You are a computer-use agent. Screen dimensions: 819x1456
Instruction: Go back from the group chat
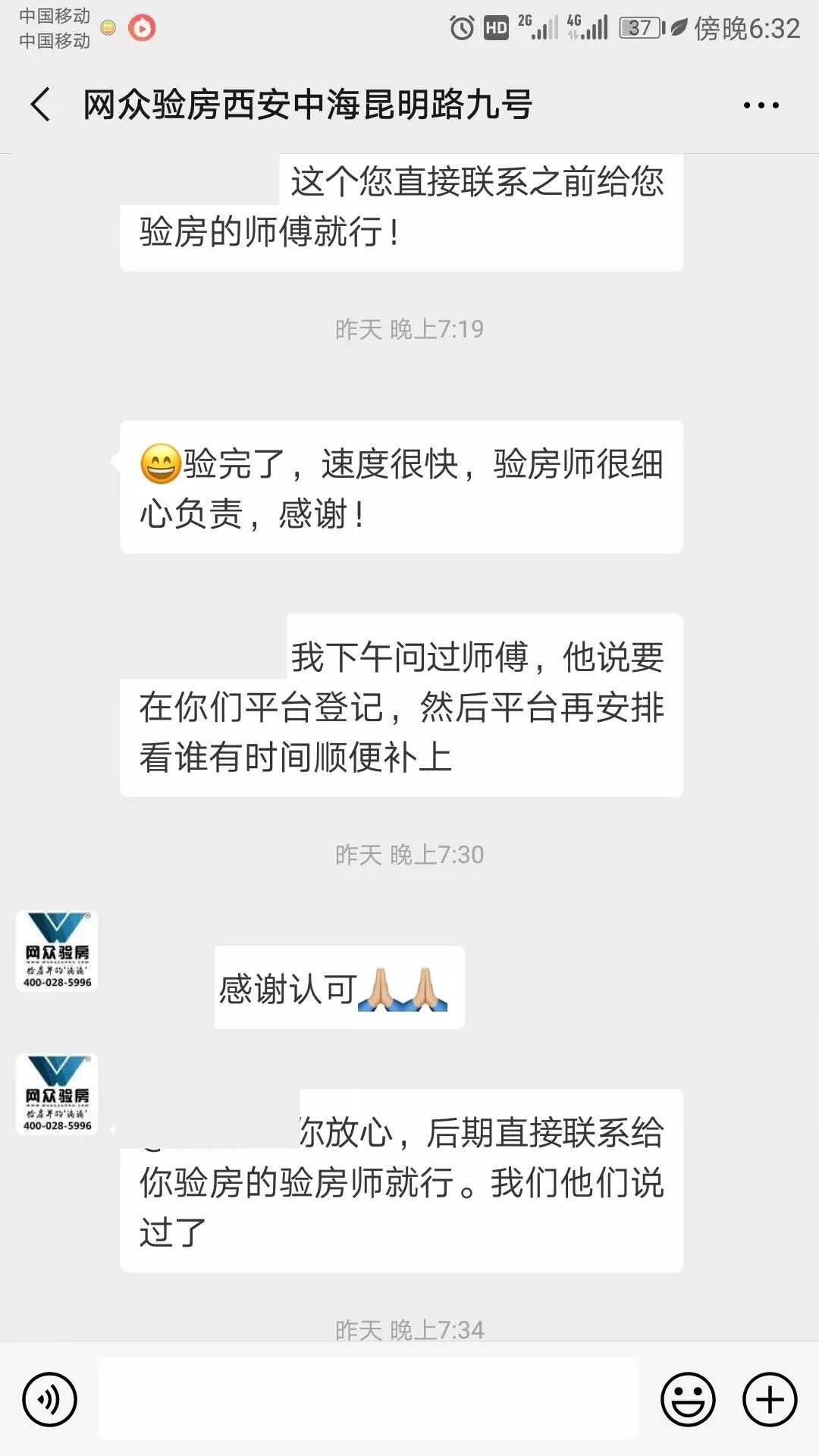coord(41,105)
